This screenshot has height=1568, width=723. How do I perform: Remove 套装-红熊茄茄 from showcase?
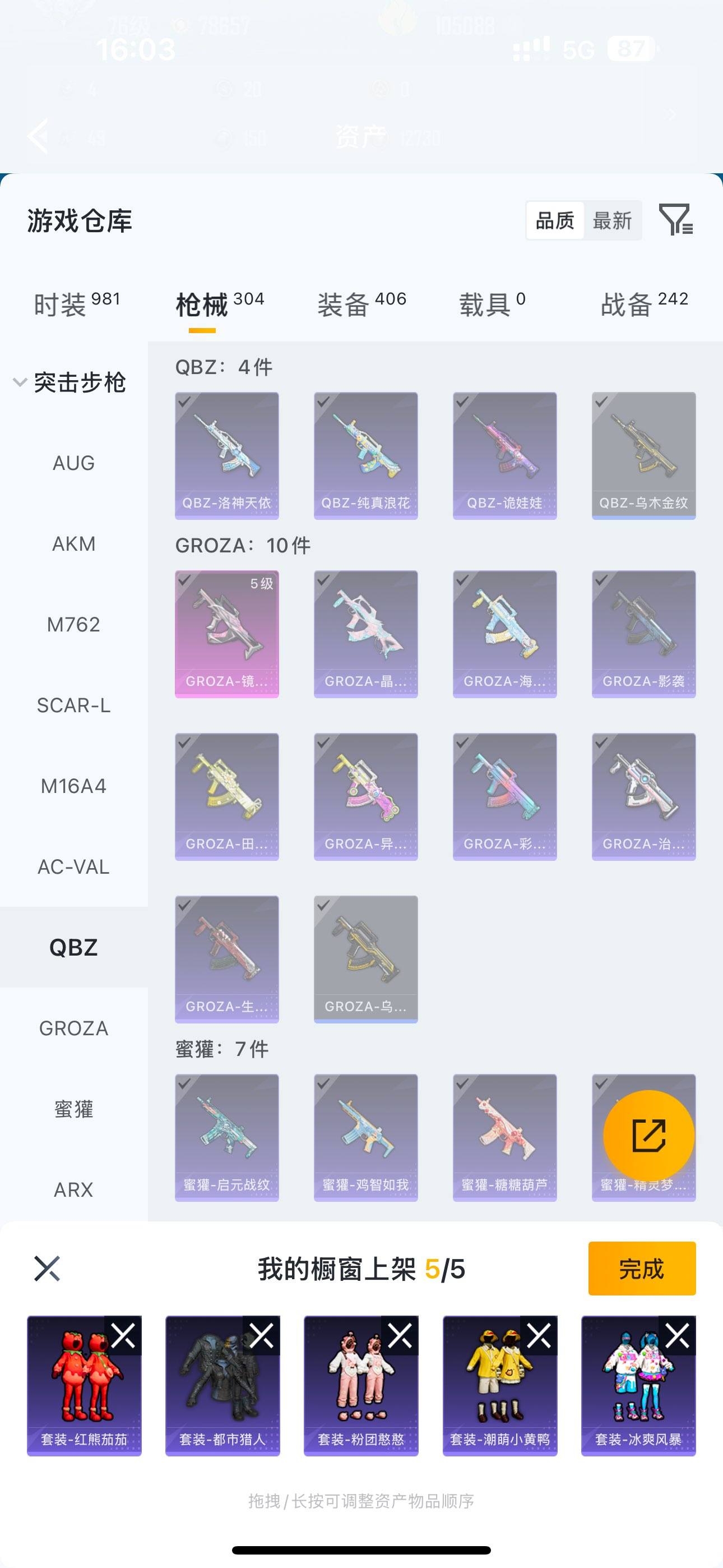click(123, 1336)
